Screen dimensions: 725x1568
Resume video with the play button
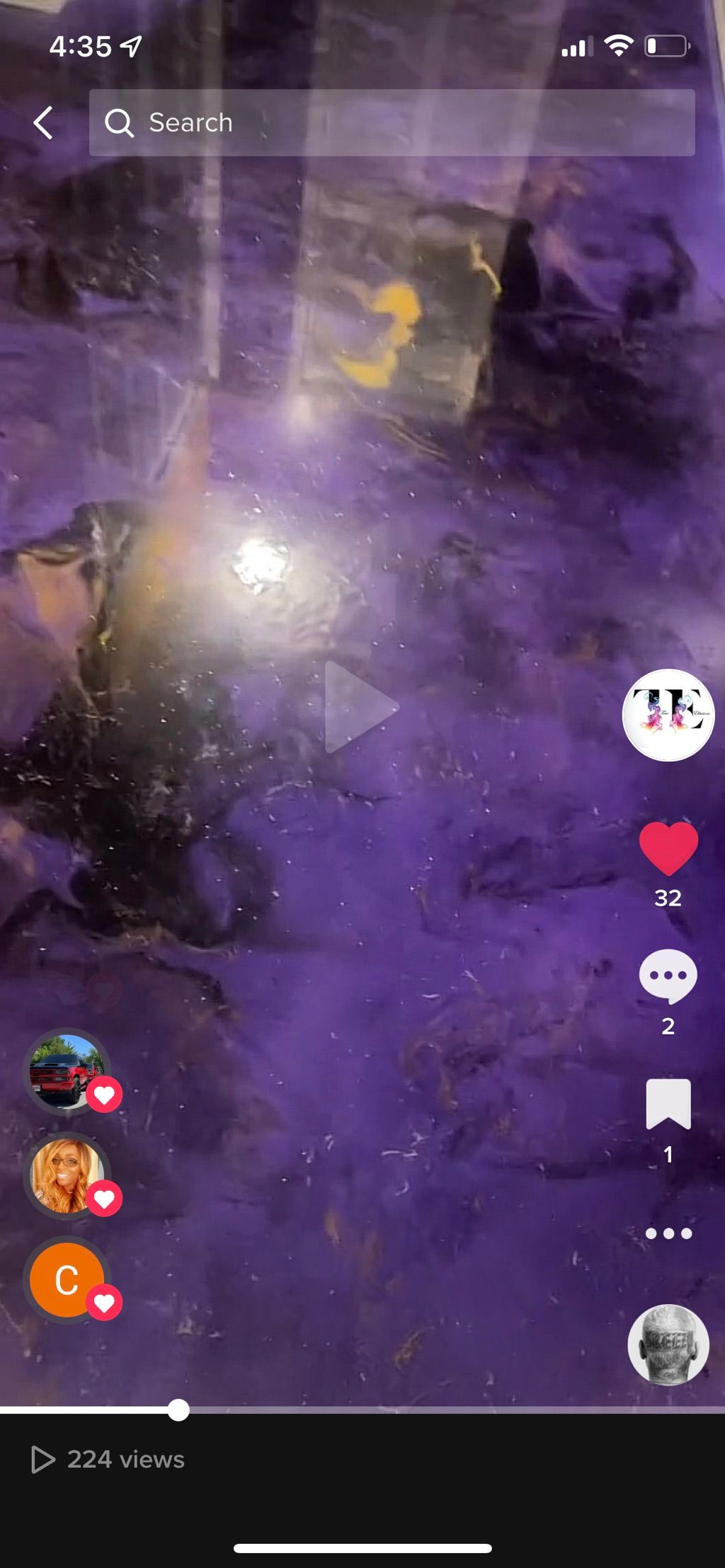tap(361, 707)
